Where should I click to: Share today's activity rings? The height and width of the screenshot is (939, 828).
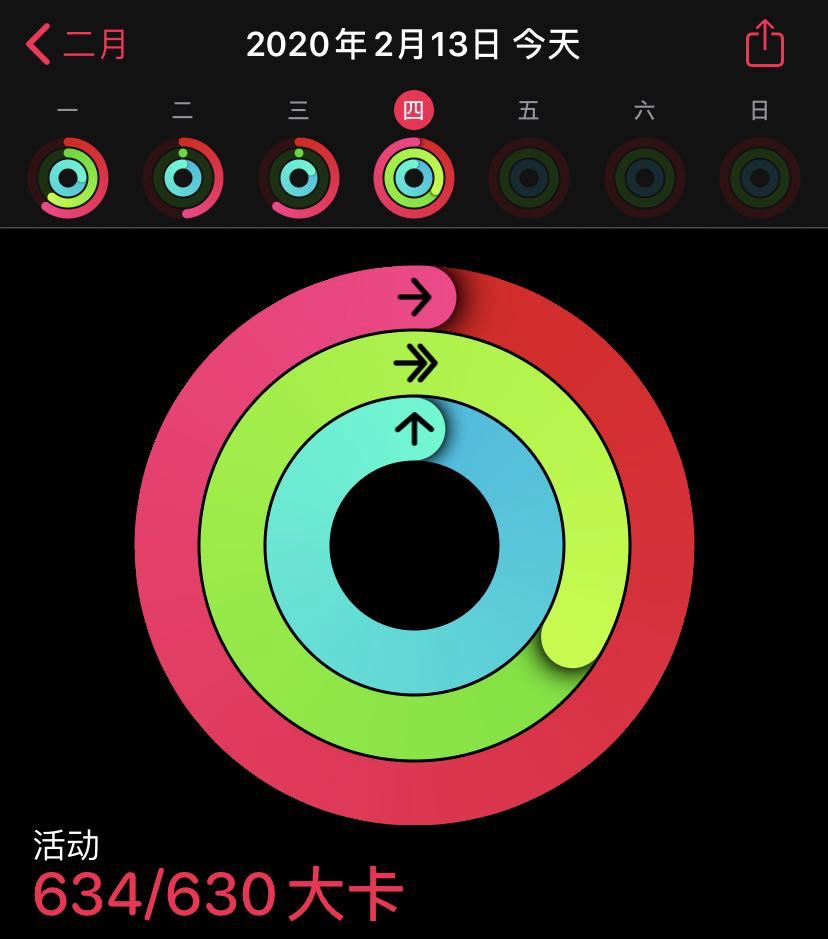[765, 45]
